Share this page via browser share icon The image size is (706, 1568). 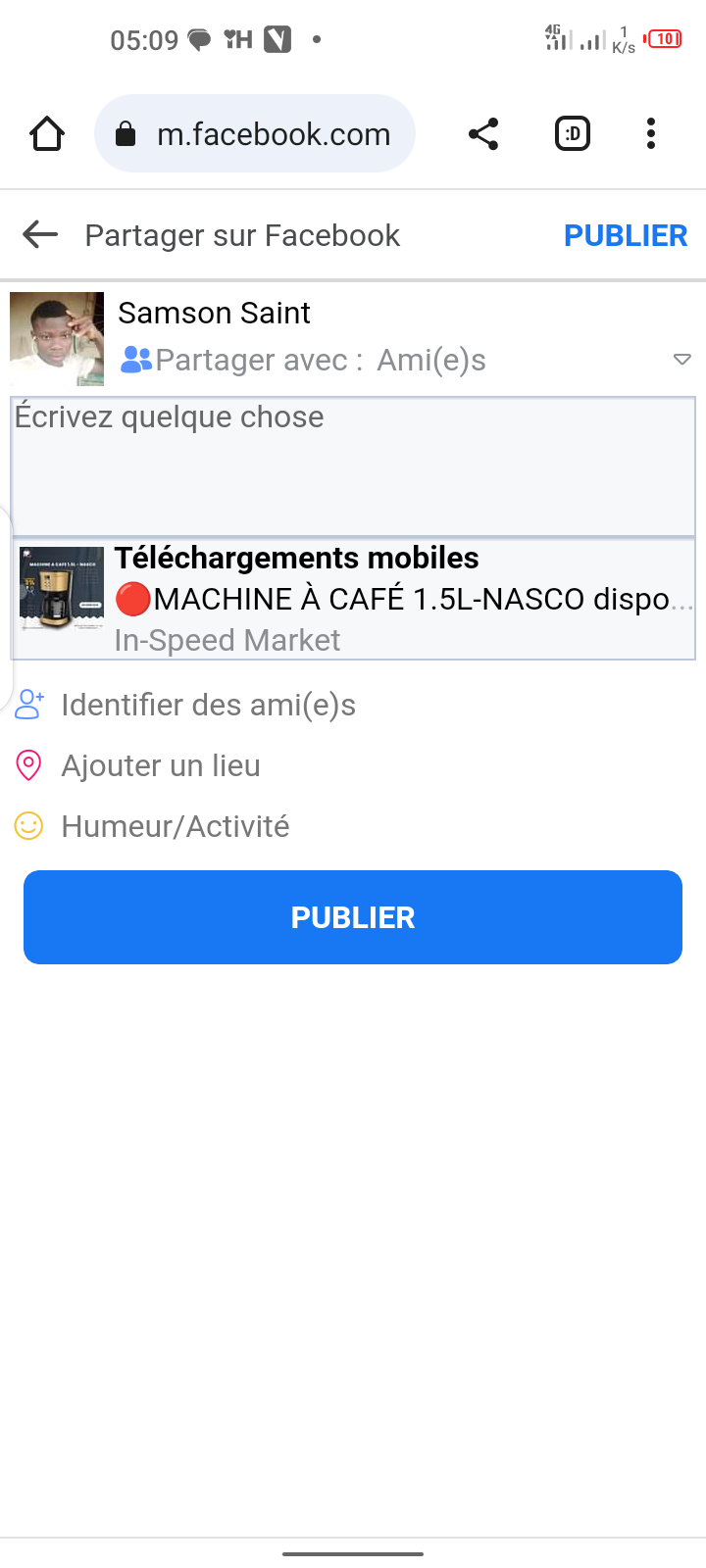(483, 133)
